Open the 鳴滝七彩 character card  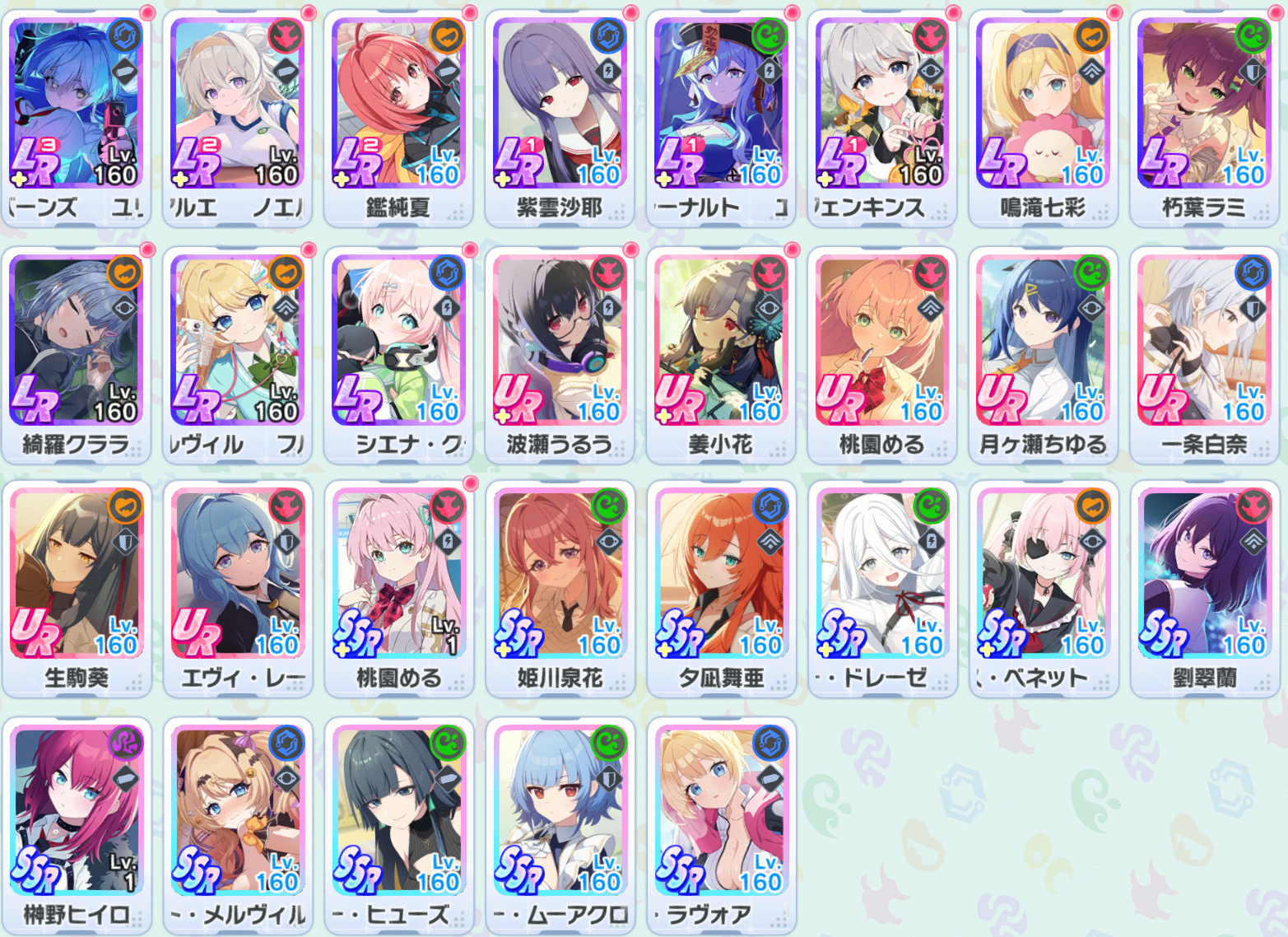pos(1044,115)
